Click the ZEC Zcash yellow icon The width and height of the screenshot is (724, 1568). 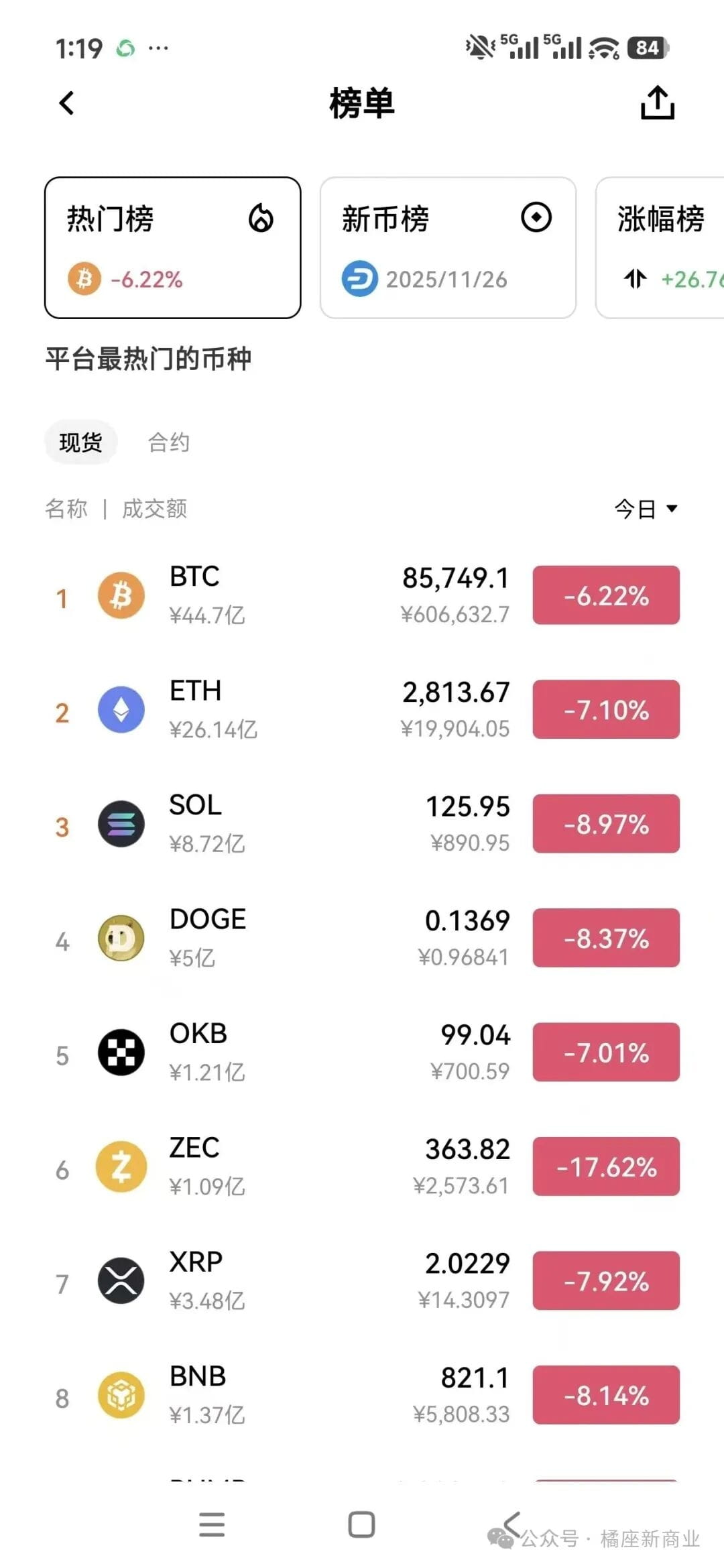tap(121, 1167)
